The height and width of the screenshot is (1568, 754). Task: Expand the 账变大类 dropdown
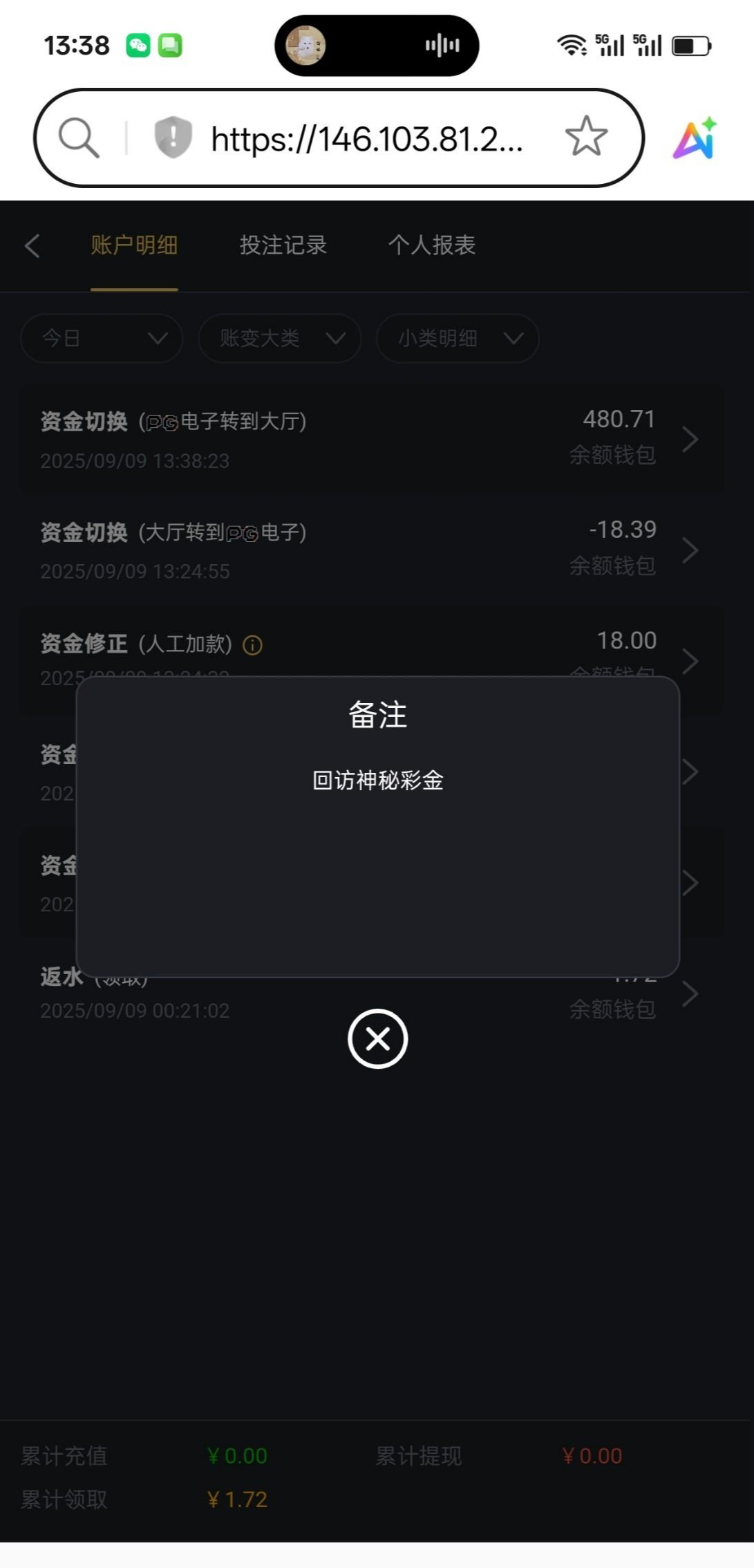coord(279,338)
